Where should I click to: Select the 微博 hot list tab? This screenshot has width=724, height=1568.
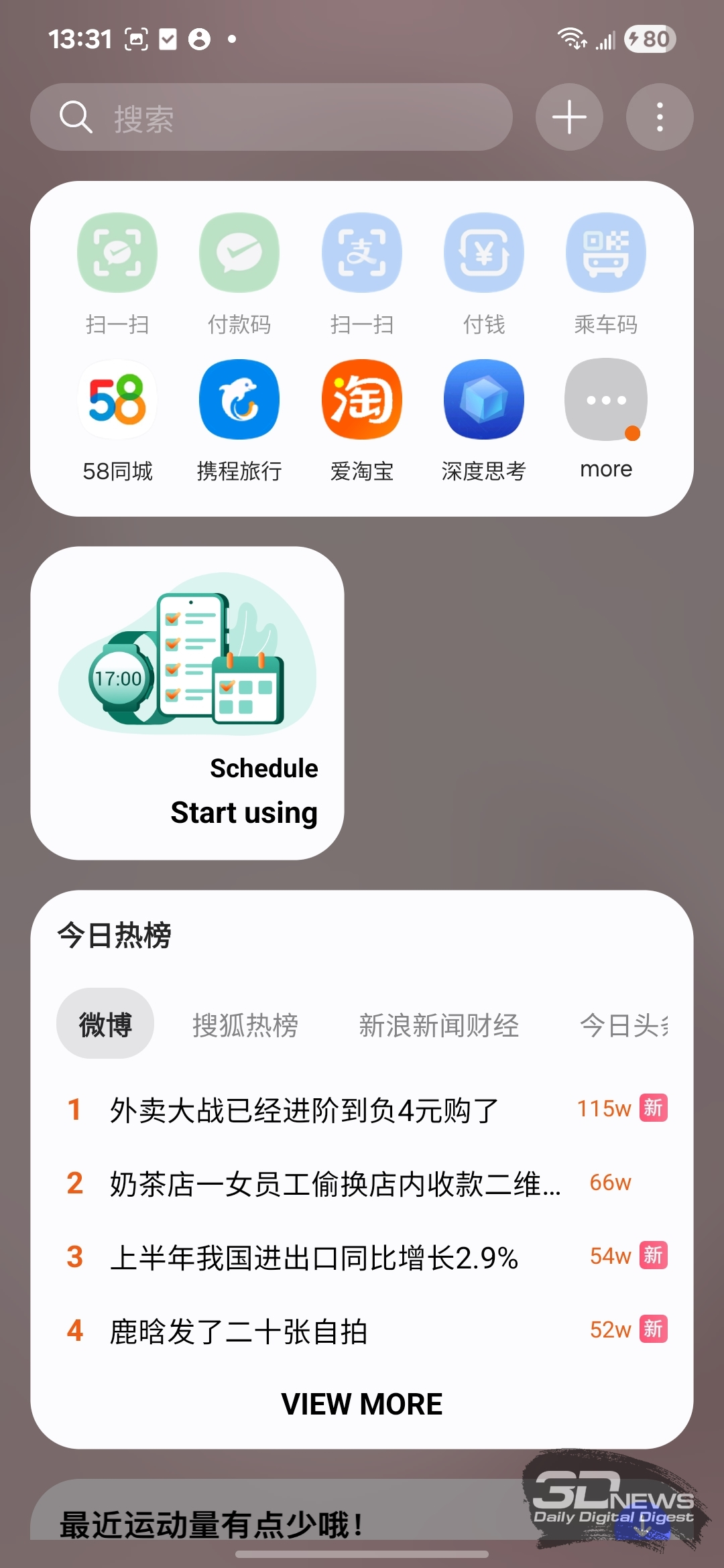coord(105,1024)
